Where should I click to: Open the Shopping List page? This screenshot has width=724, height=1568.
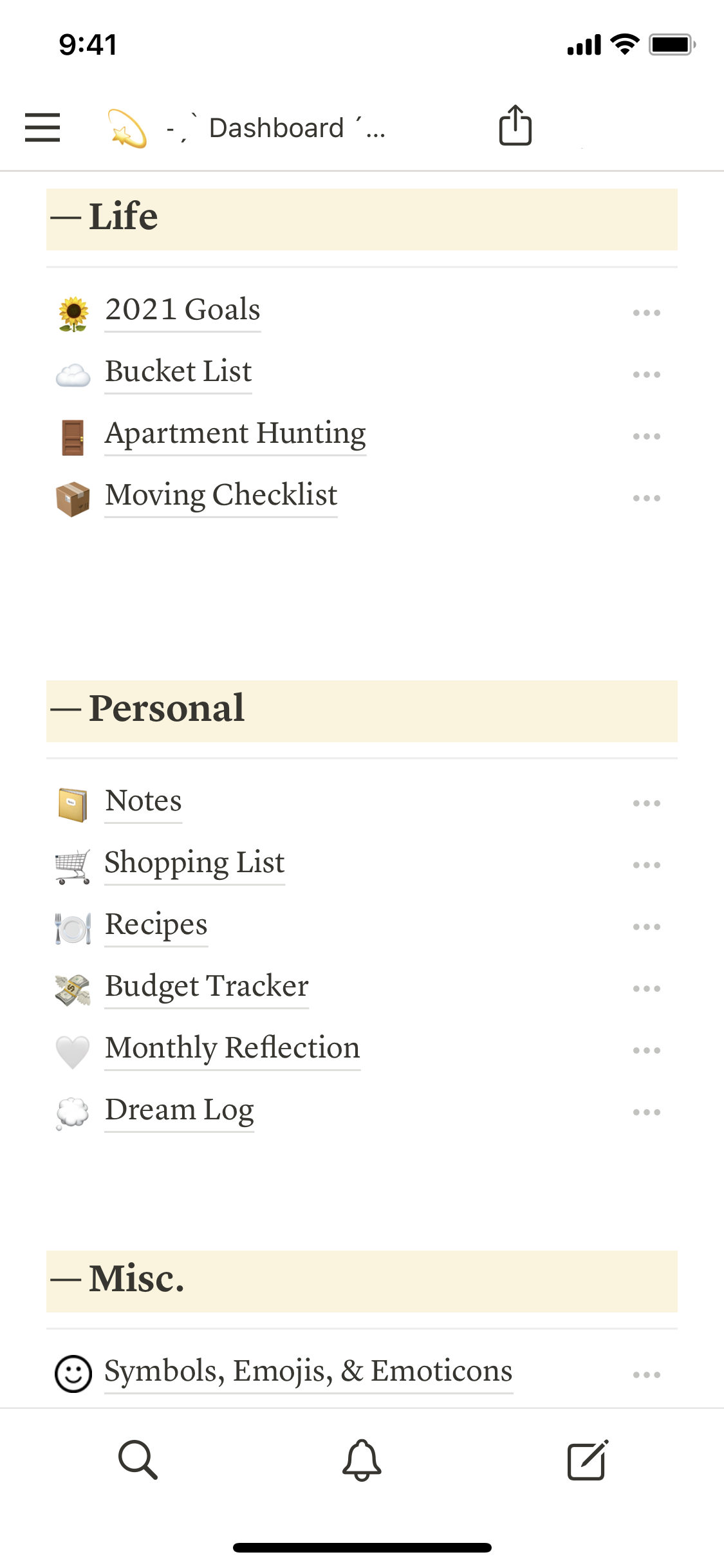pos(194,863)
